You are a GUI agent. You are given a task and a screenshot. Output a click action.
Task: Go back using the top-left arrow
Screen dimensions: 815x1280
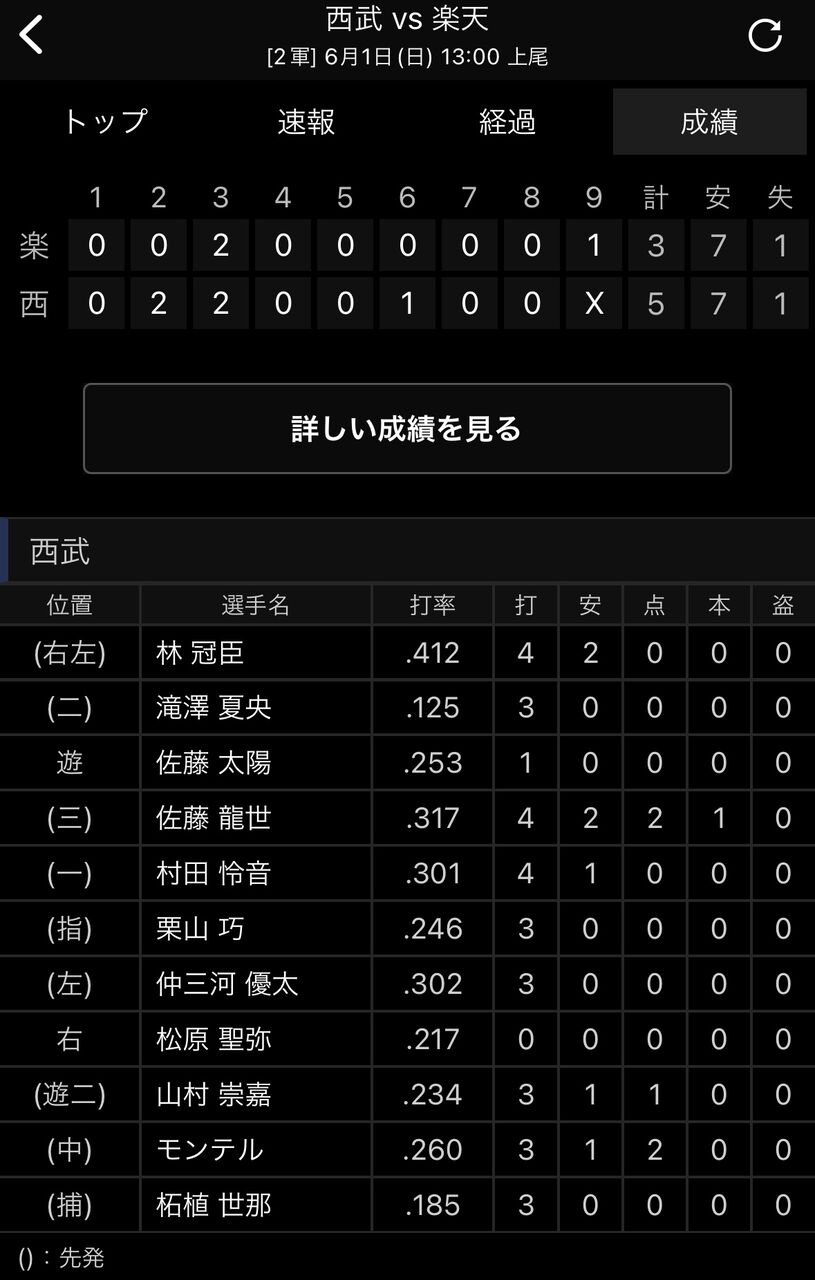pos(32,35)
